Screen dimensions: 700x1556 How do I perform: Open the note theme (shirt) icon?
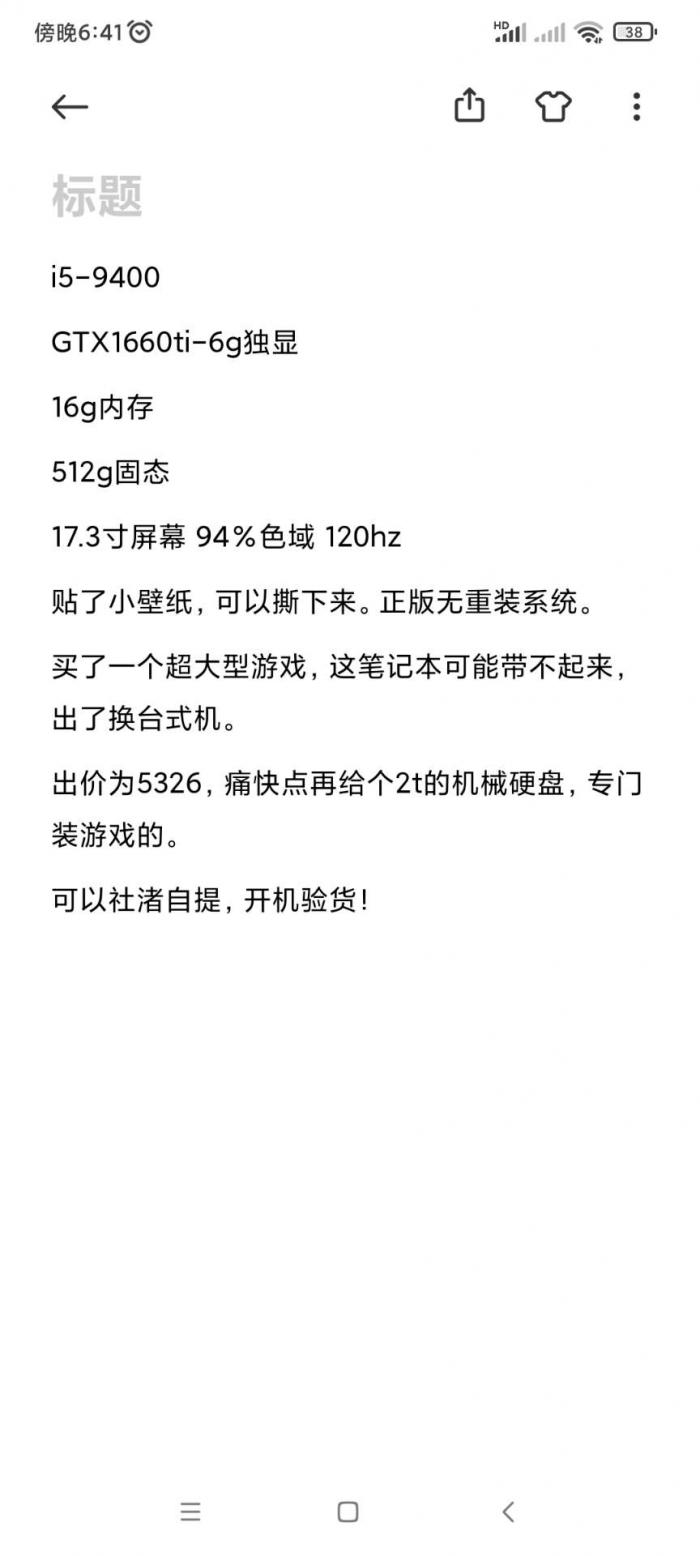point(553,106)
